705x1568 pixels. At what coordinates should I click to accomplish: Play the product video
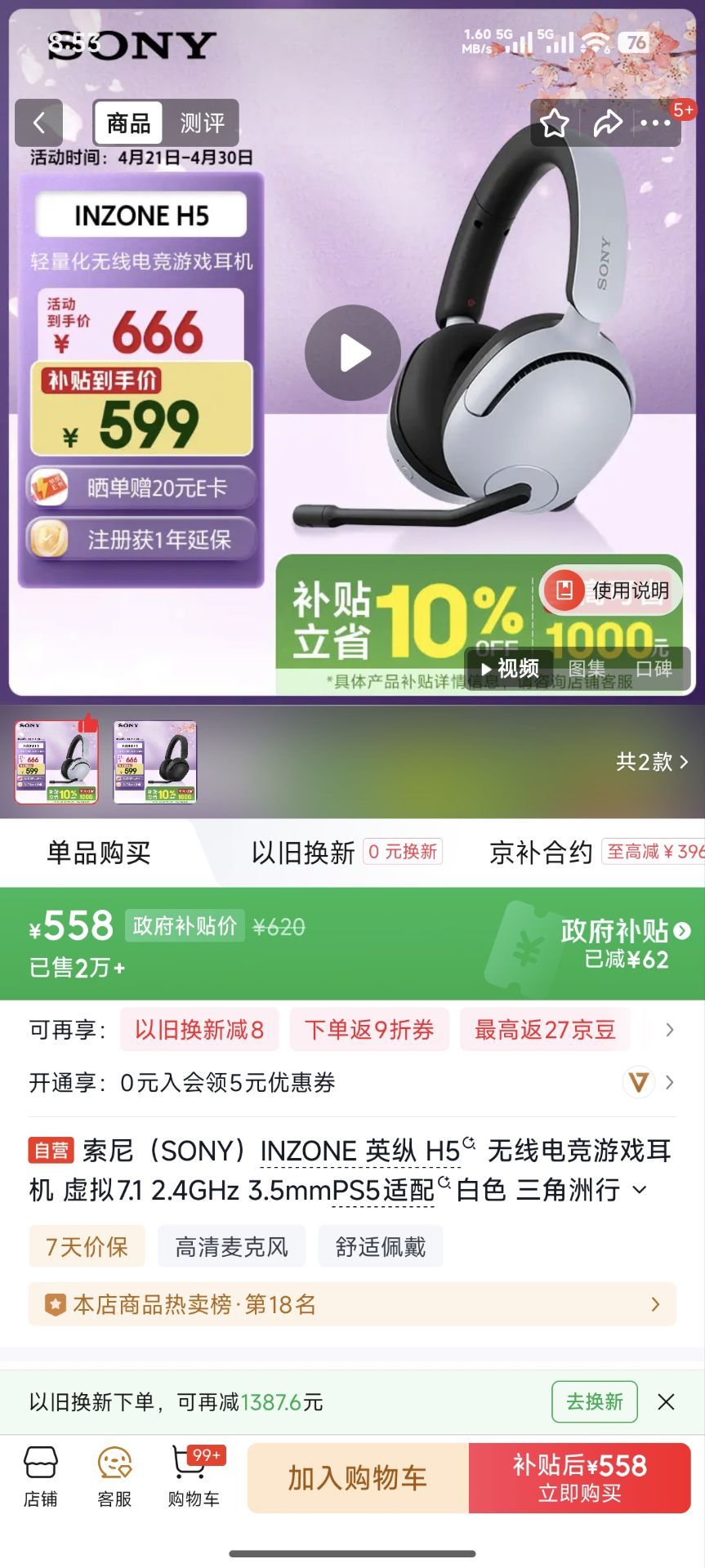(x=353, y=353)
